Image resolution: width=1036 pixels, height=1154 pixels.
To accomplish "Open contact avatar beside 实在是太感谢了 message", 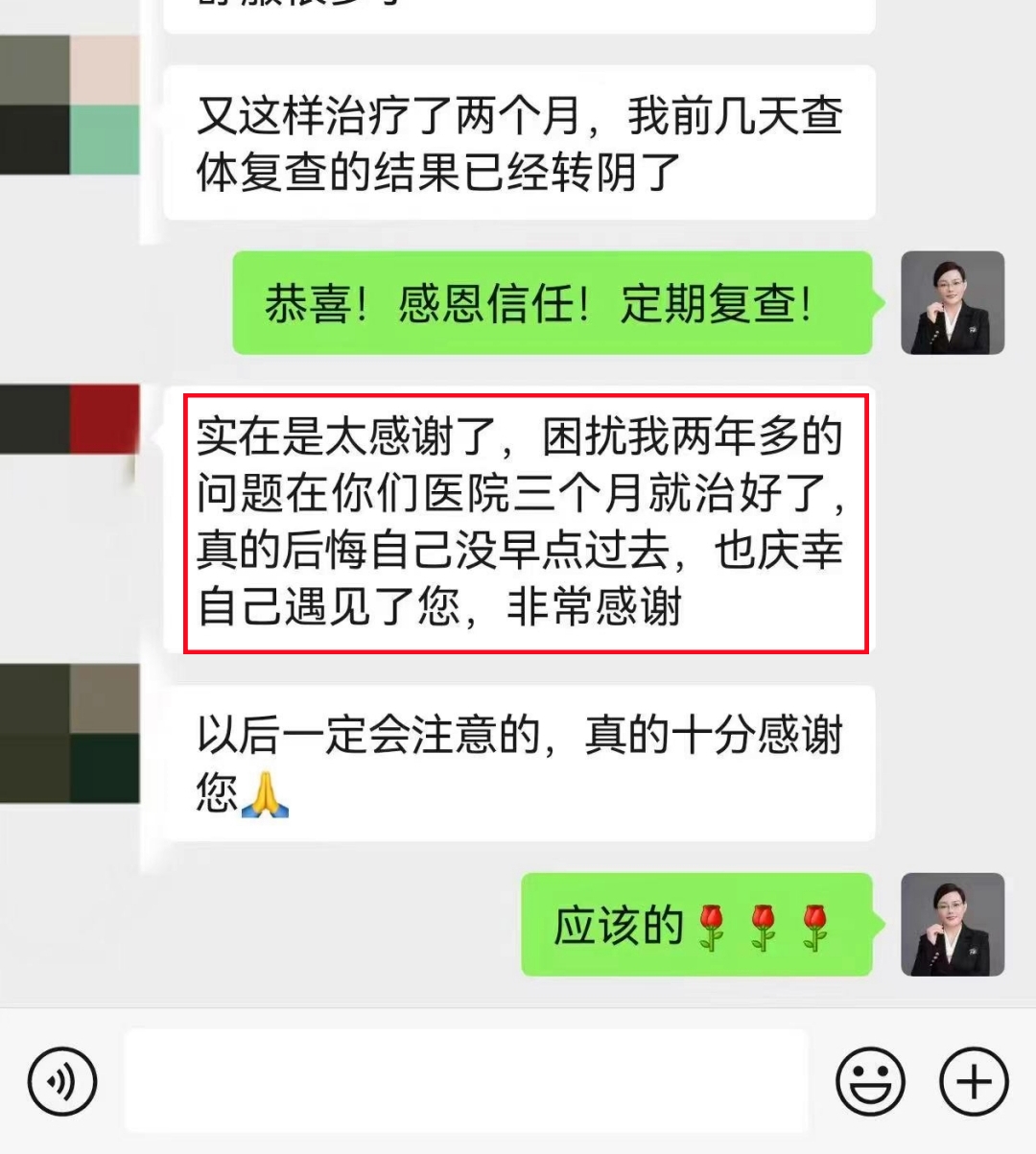I will (x=69, y=419).
